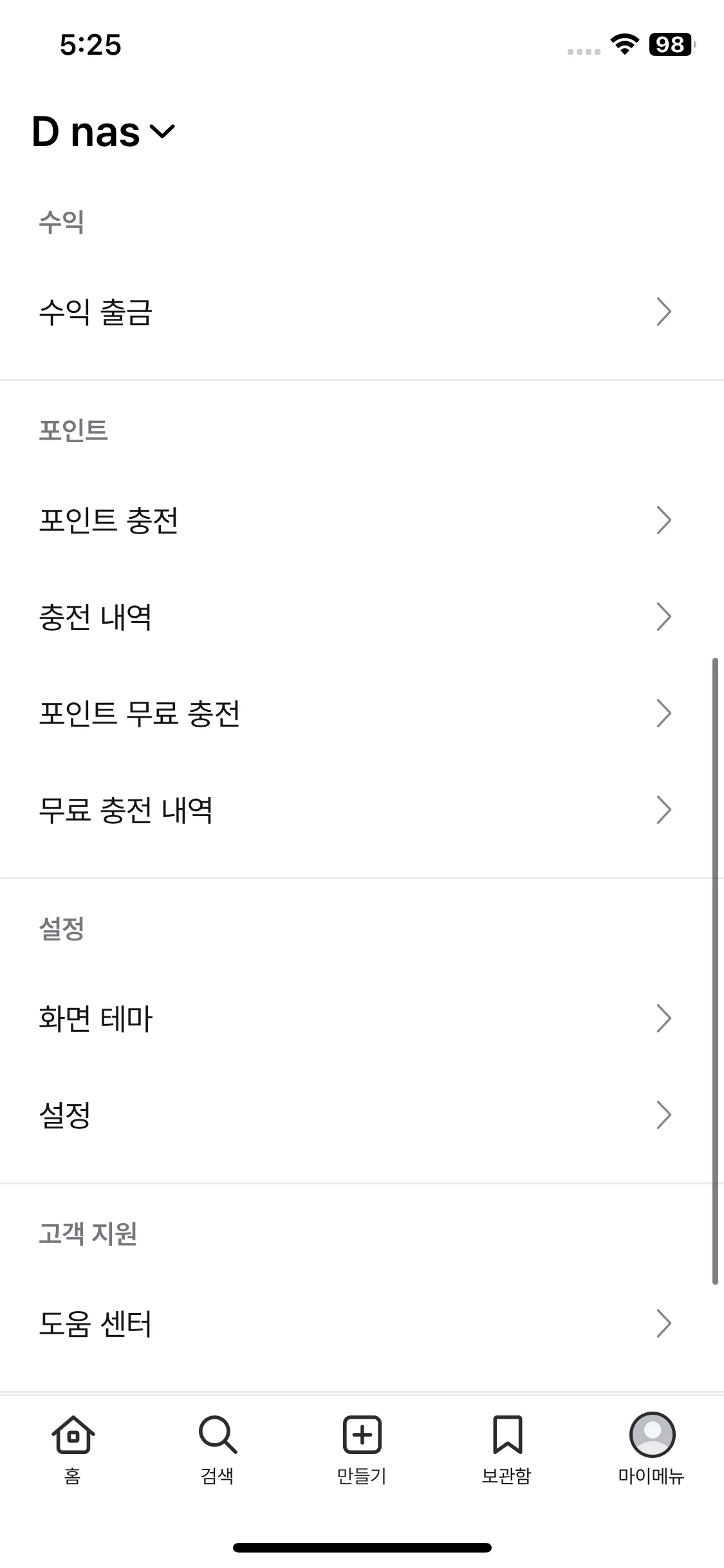This screenshot has width=724, height=1568.
Task: Open 수익 출금
Action: 362,312
